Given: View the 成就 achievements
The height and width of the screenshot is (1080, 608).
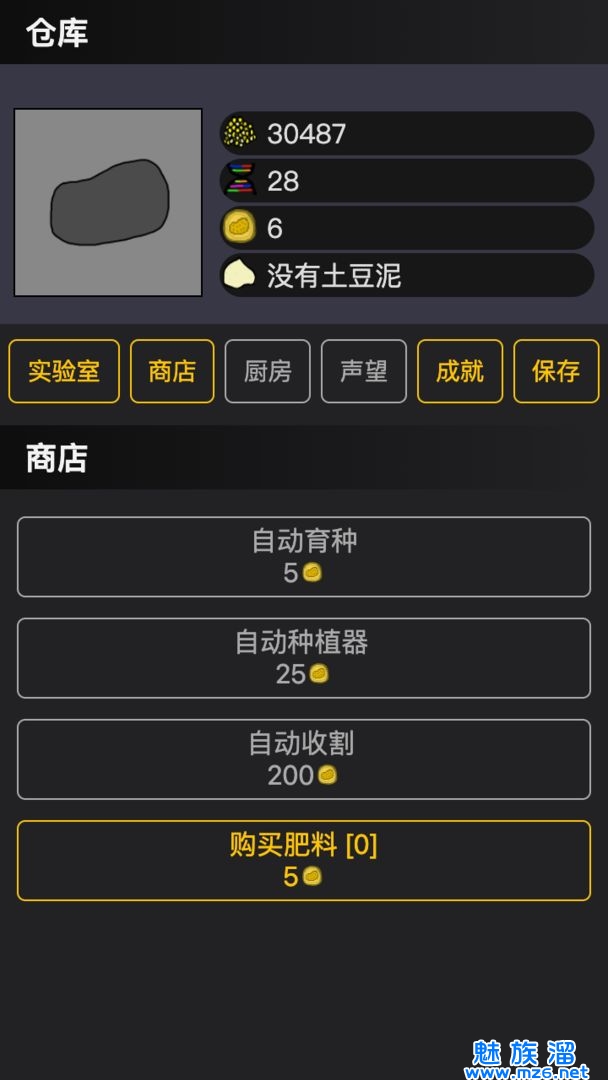Looking at the screenshot, I should (460, 371).
